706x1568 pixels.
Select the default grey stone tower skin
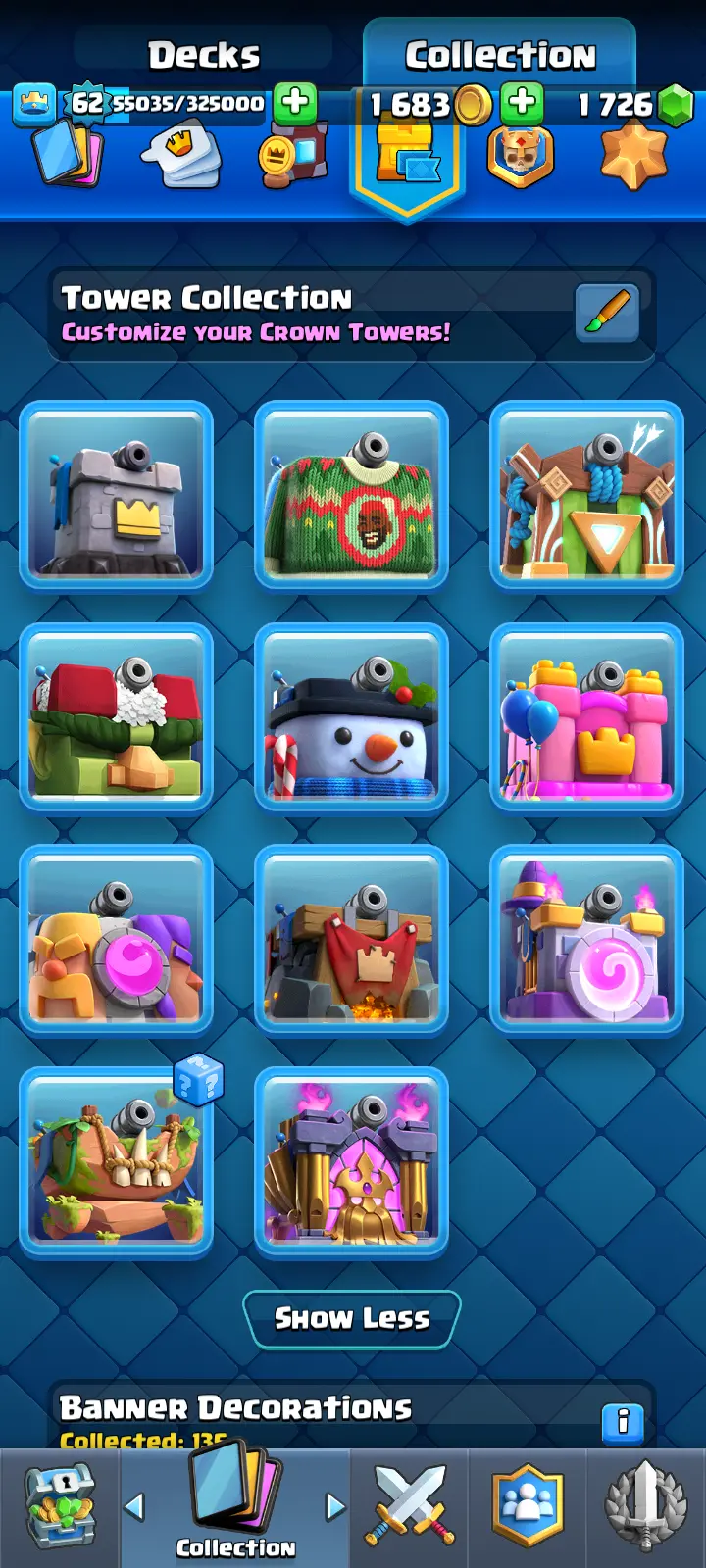tap(116, 496)
